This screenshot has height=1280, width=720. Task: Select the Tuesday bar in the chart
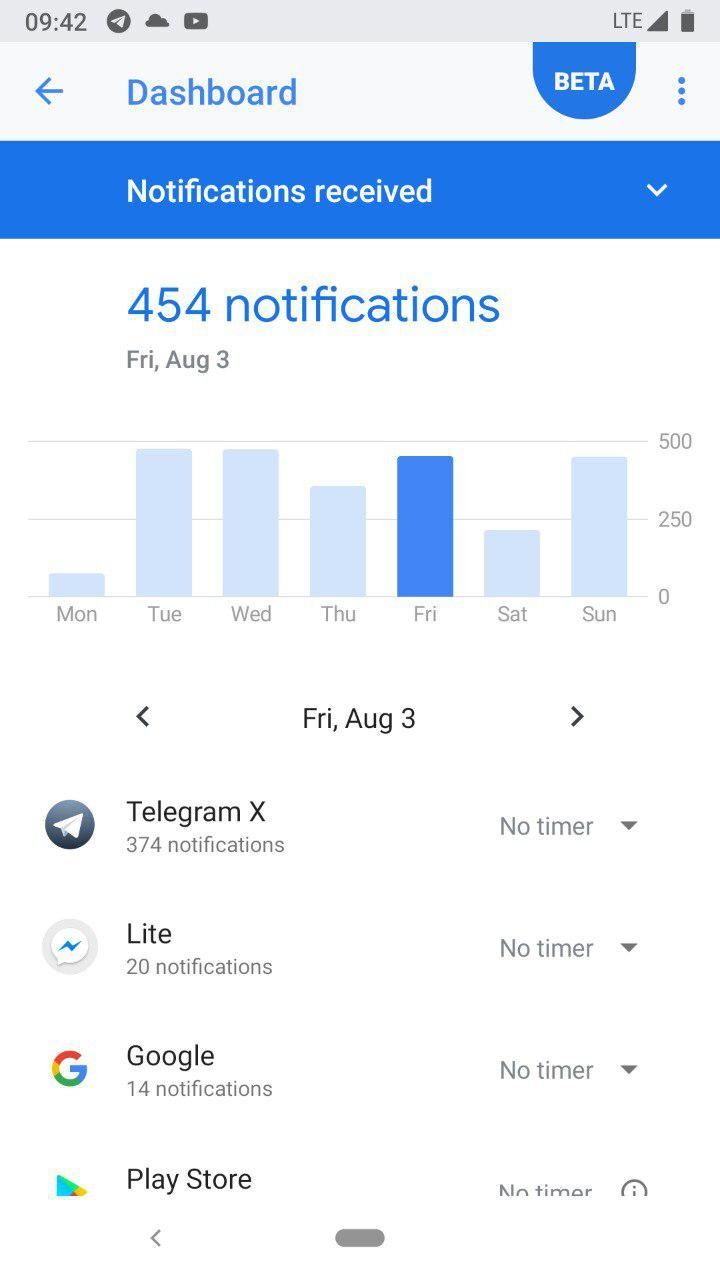[x=163, y=520]
